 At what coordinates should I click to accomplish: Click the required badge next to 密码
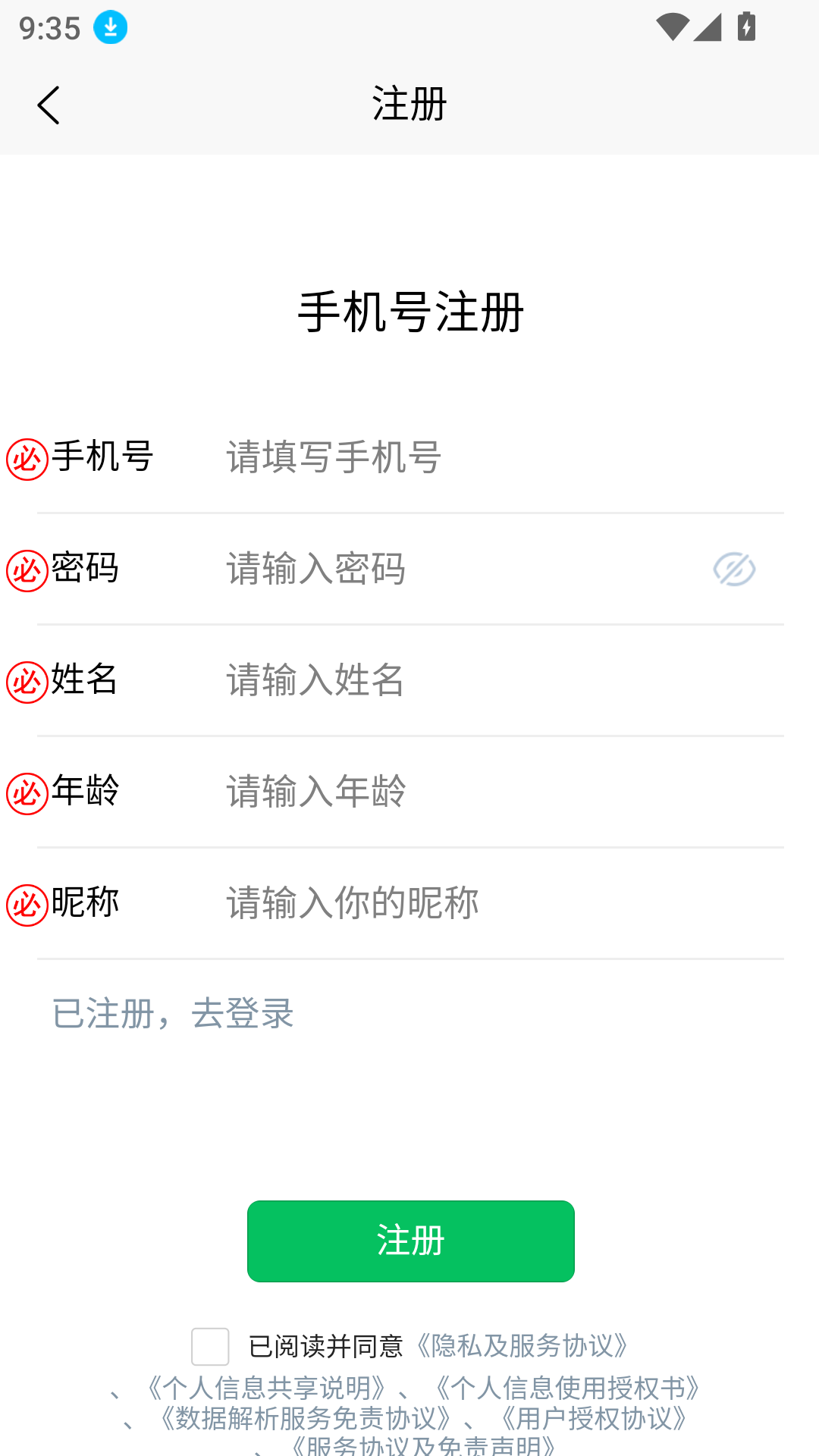[25, 570]
